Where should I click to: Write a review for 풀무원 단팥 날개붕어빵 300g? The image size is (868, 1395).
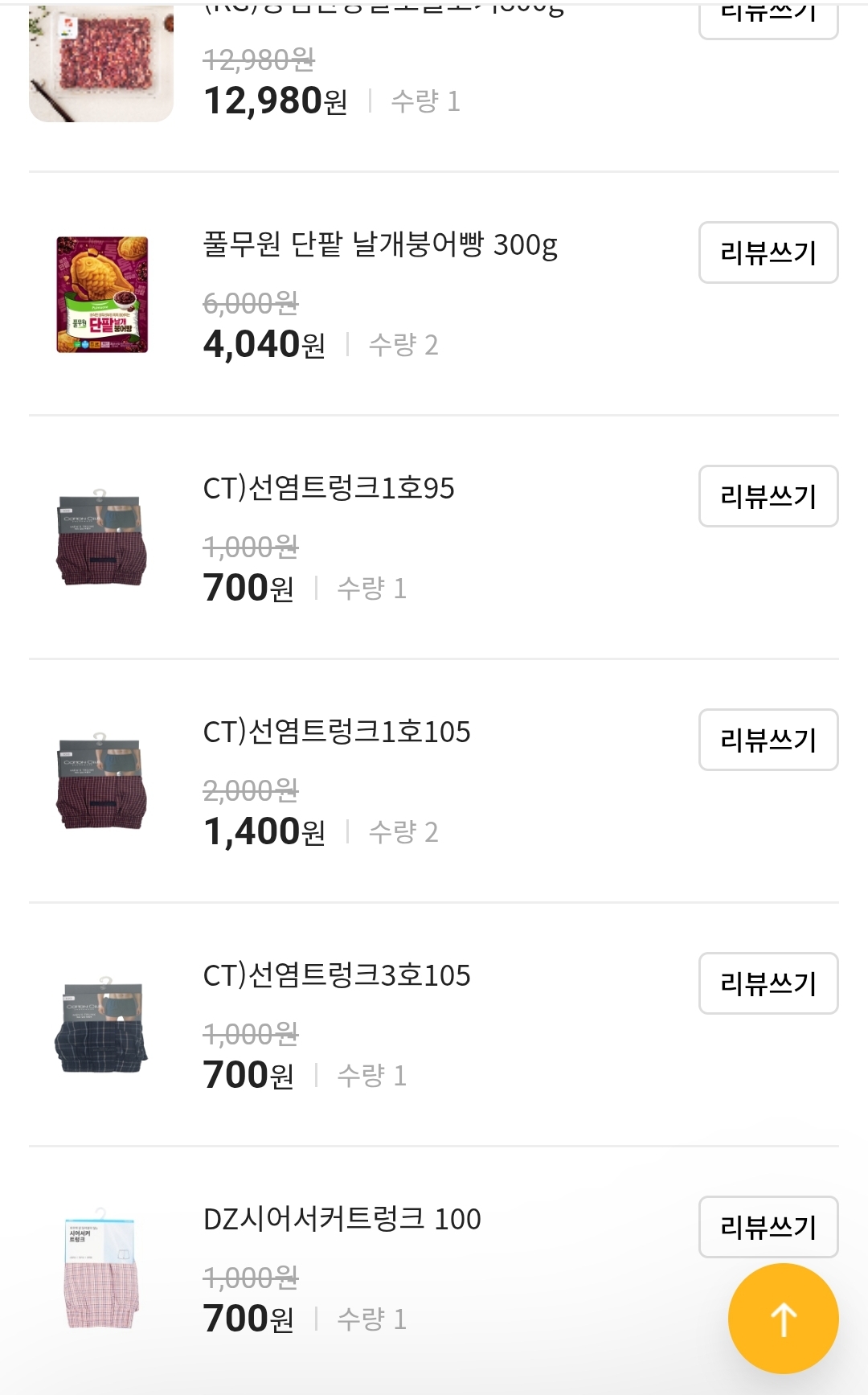tap(768, 252)
